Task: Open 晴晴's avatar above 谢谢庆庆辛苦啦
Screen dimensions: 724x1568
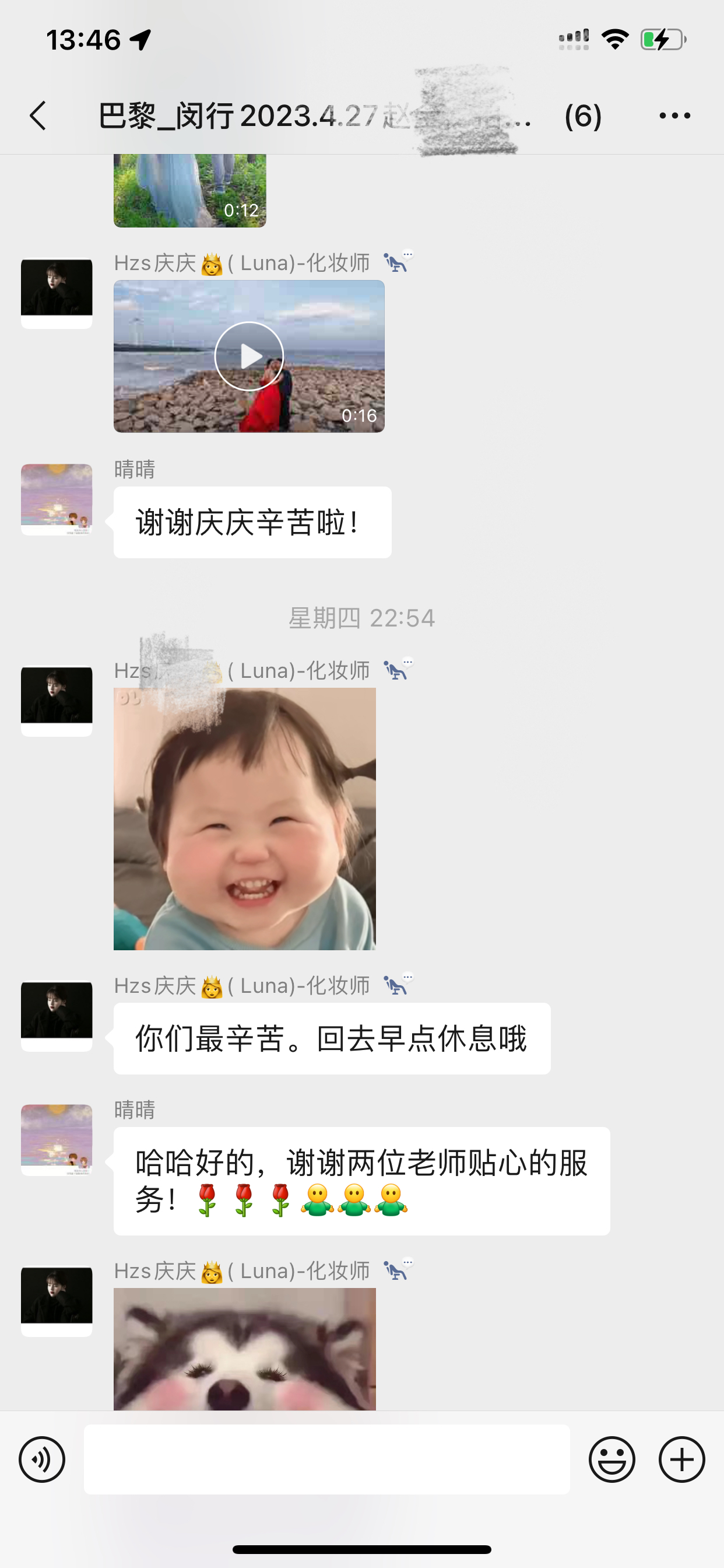Action: 57,500
